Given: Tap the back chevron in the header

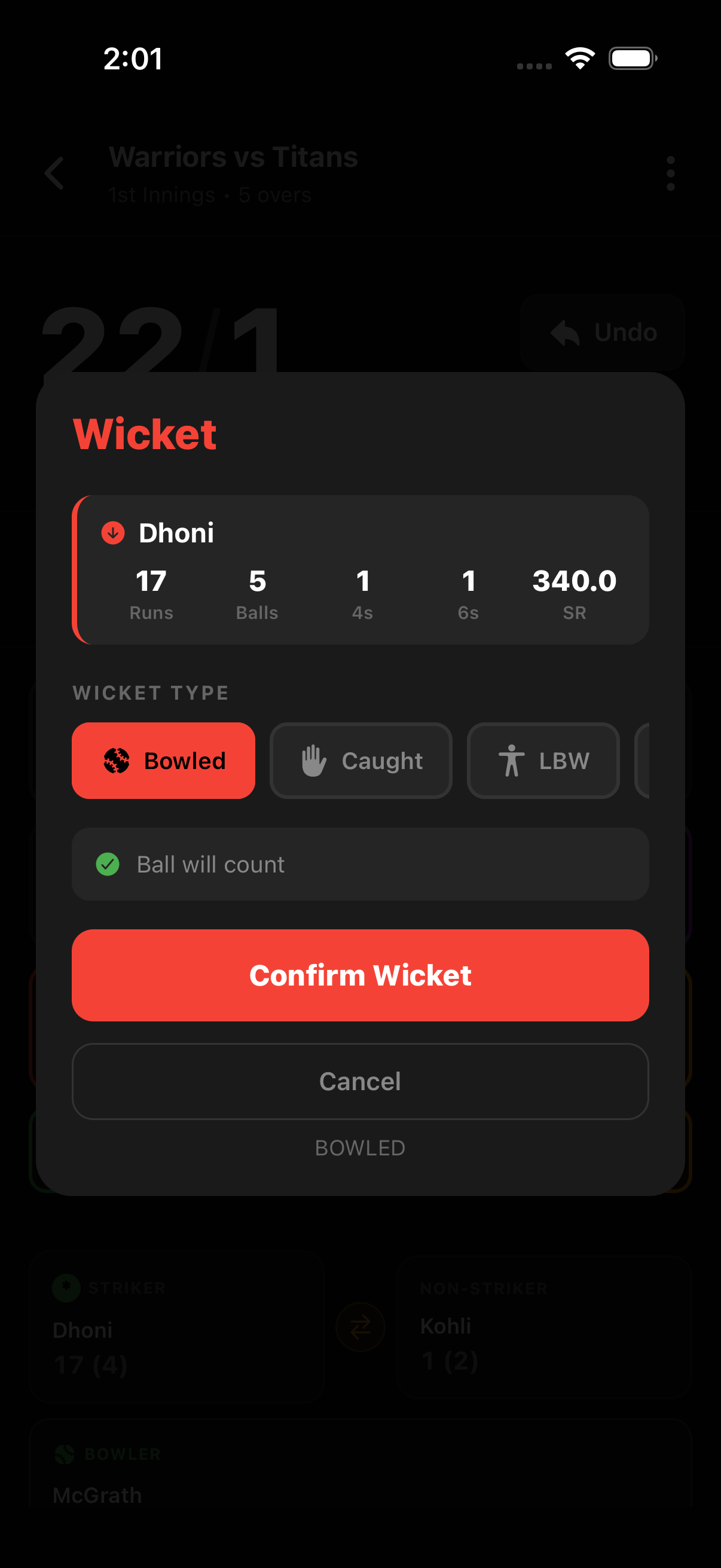Looking at the screenshot, I should pyautogui.click(x=56, y=173).
